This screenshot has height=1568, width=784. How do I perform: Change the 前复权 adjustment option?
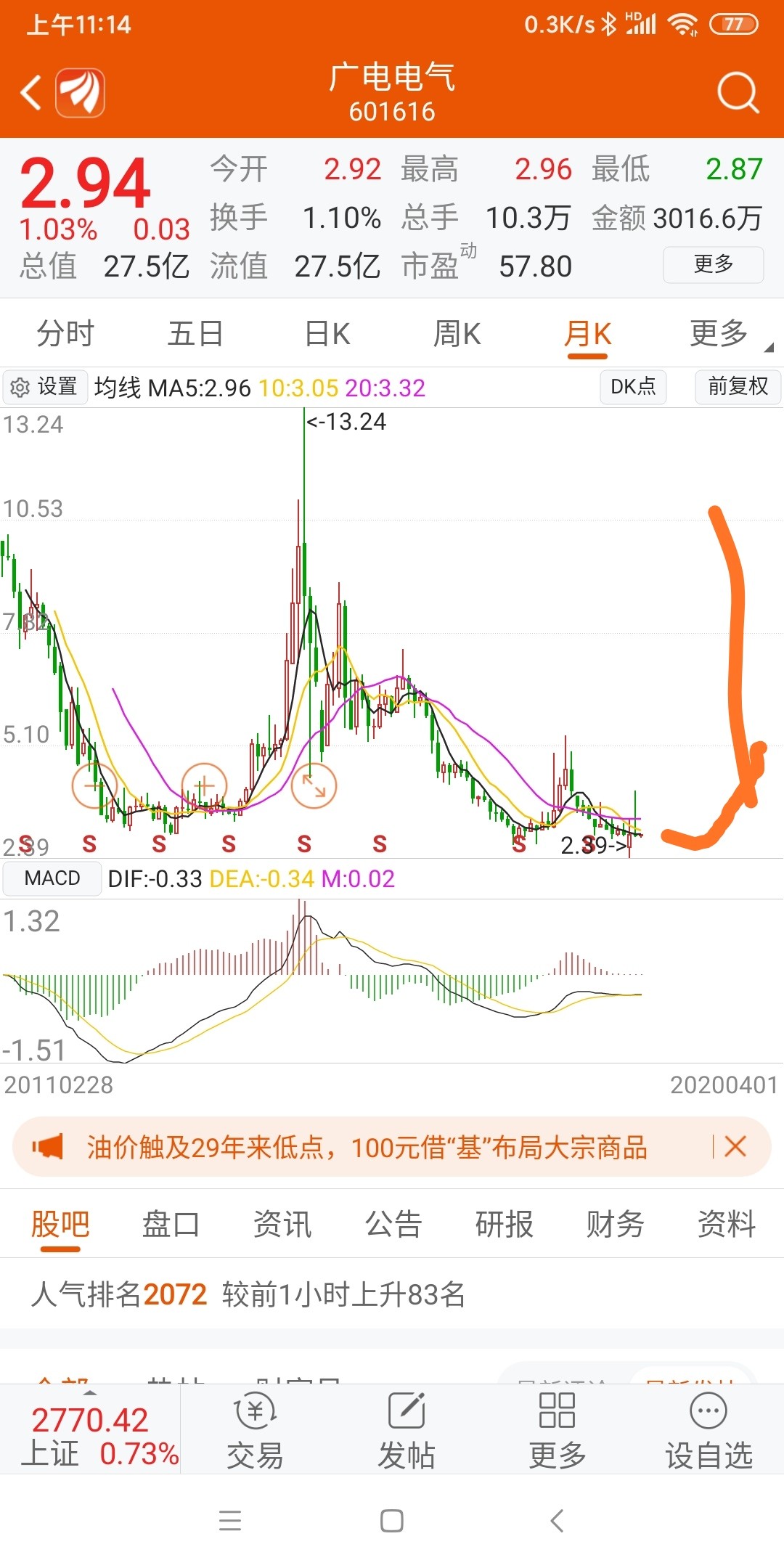738,387
